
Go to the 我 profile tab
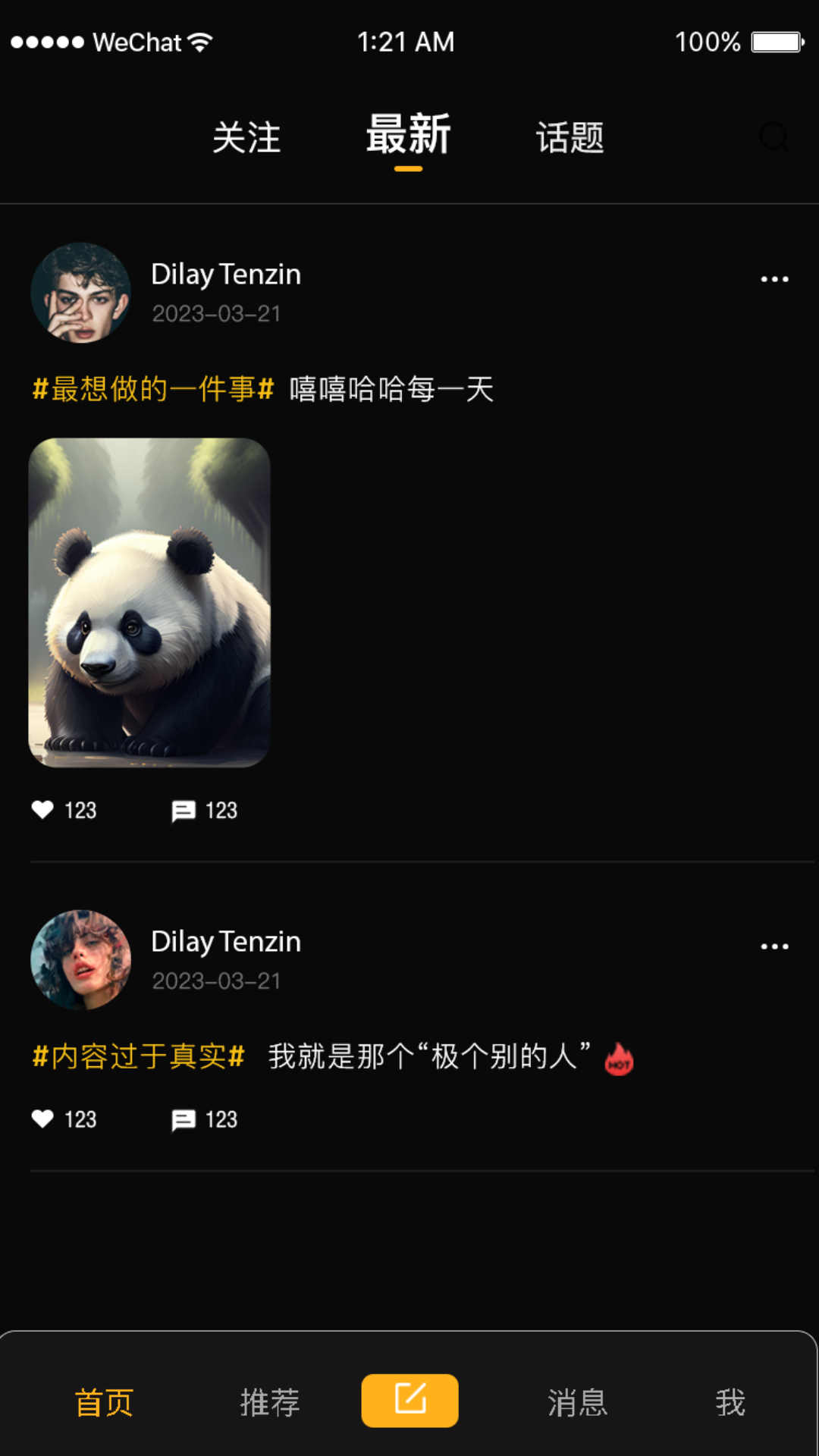[730, 1402]
